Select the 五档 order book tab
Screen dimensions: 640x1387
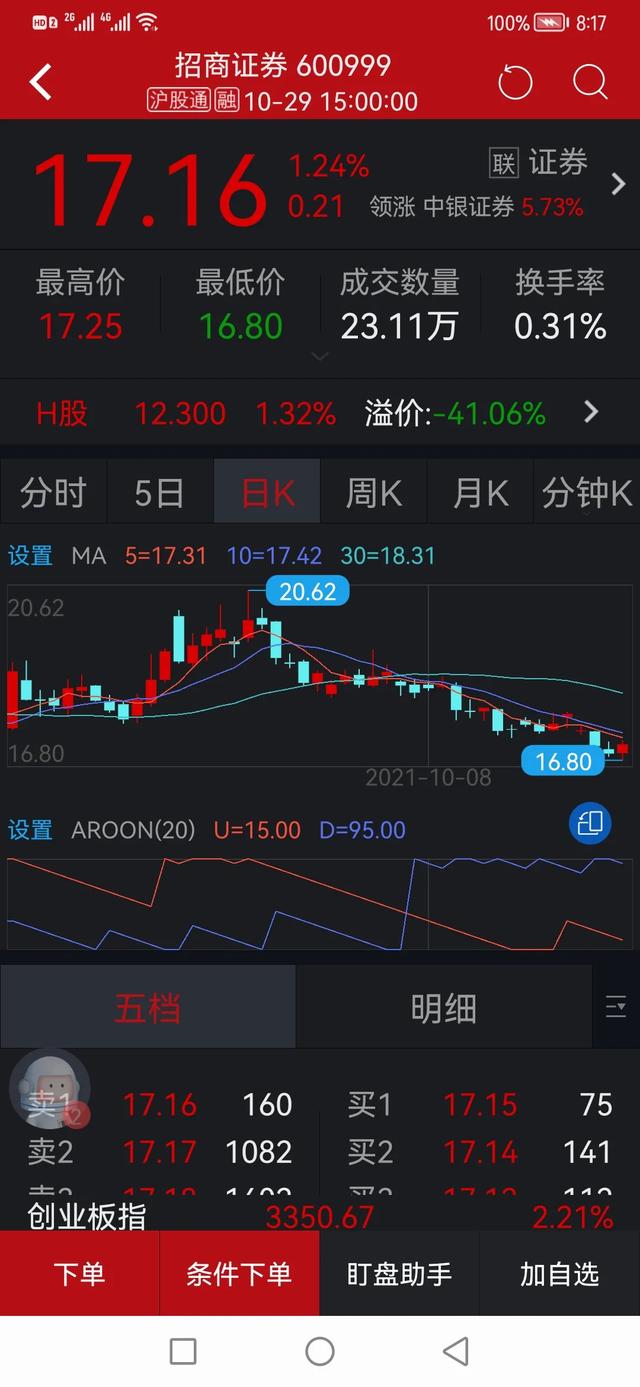pos(147,1009)
